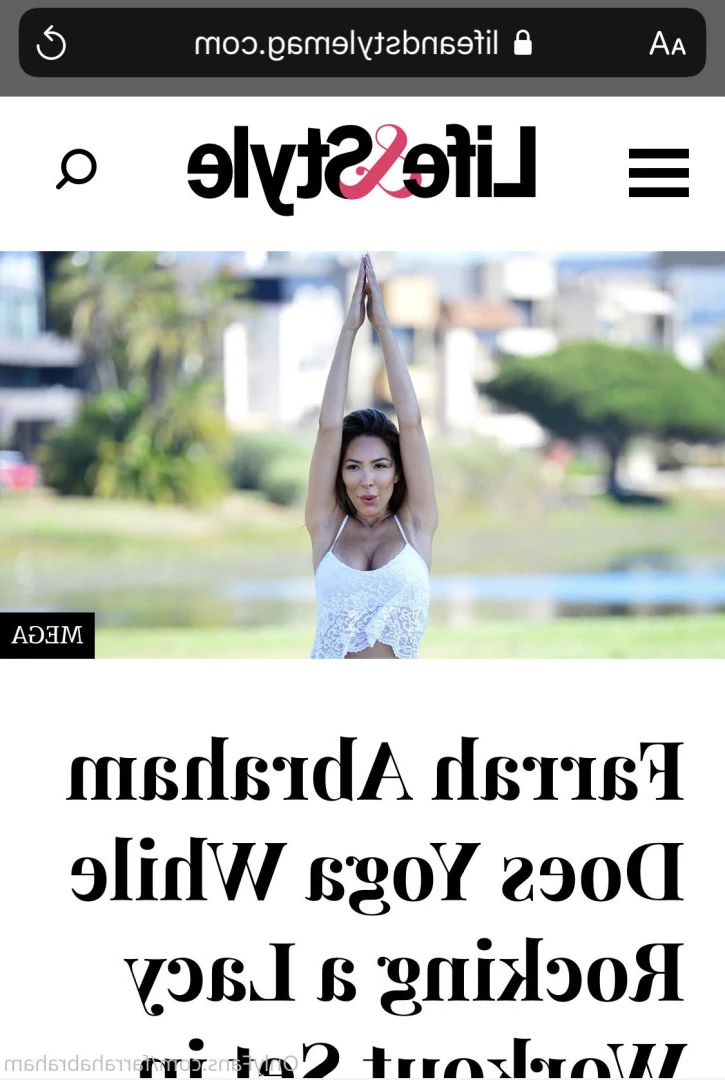Tap the lifeandstylemag.com address field
Viewport: 725px width, 1080px height.
363,43
